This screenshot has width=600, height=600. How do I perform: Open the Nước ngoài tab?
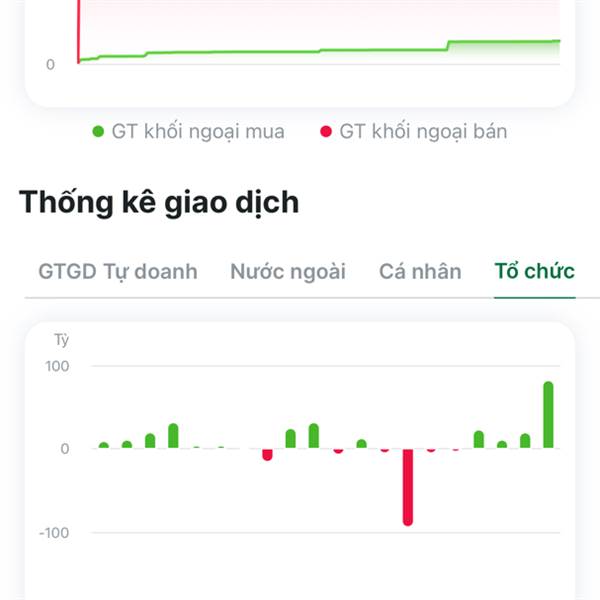(x=288, y=272)
